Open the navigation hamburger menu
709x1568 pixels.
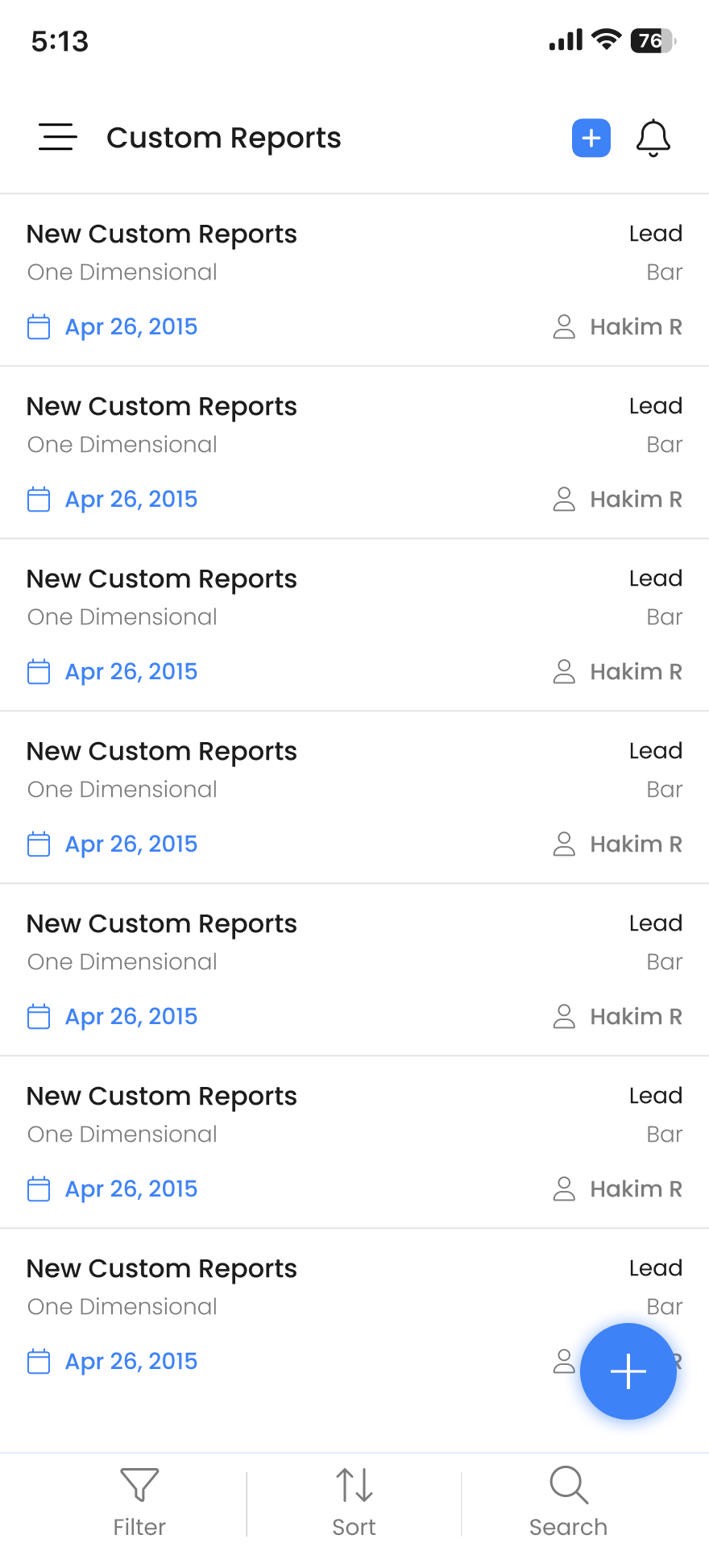[57, 138]
